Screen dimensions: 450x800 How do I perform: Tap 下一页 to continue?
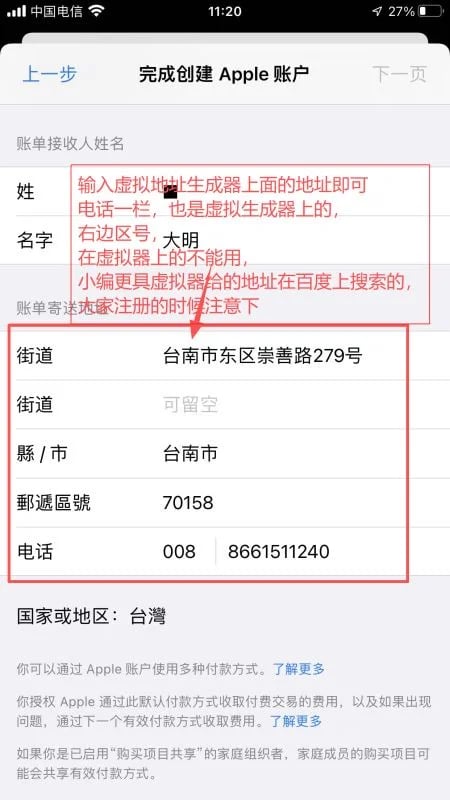coord(399,74)
